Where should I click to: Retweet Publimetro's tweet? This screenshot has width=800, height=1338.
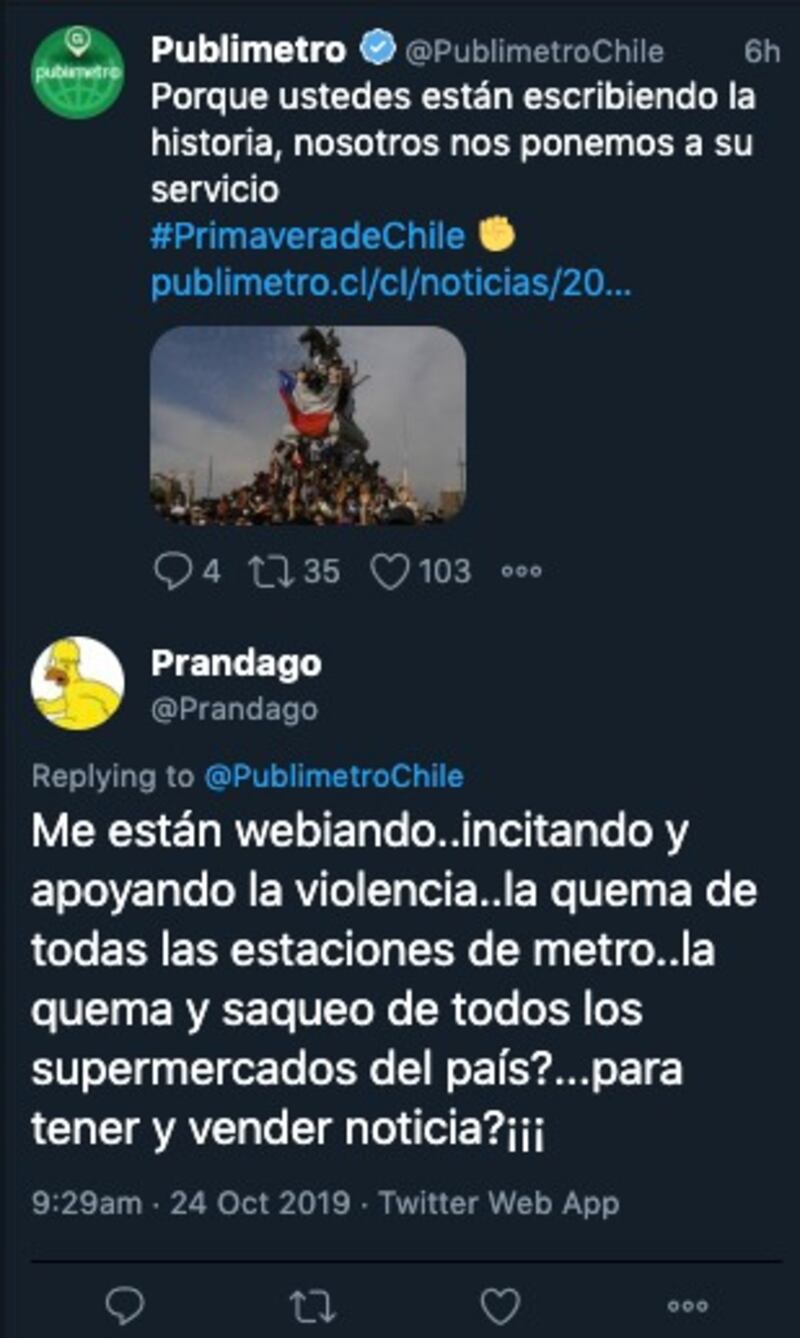pos(265,571)
